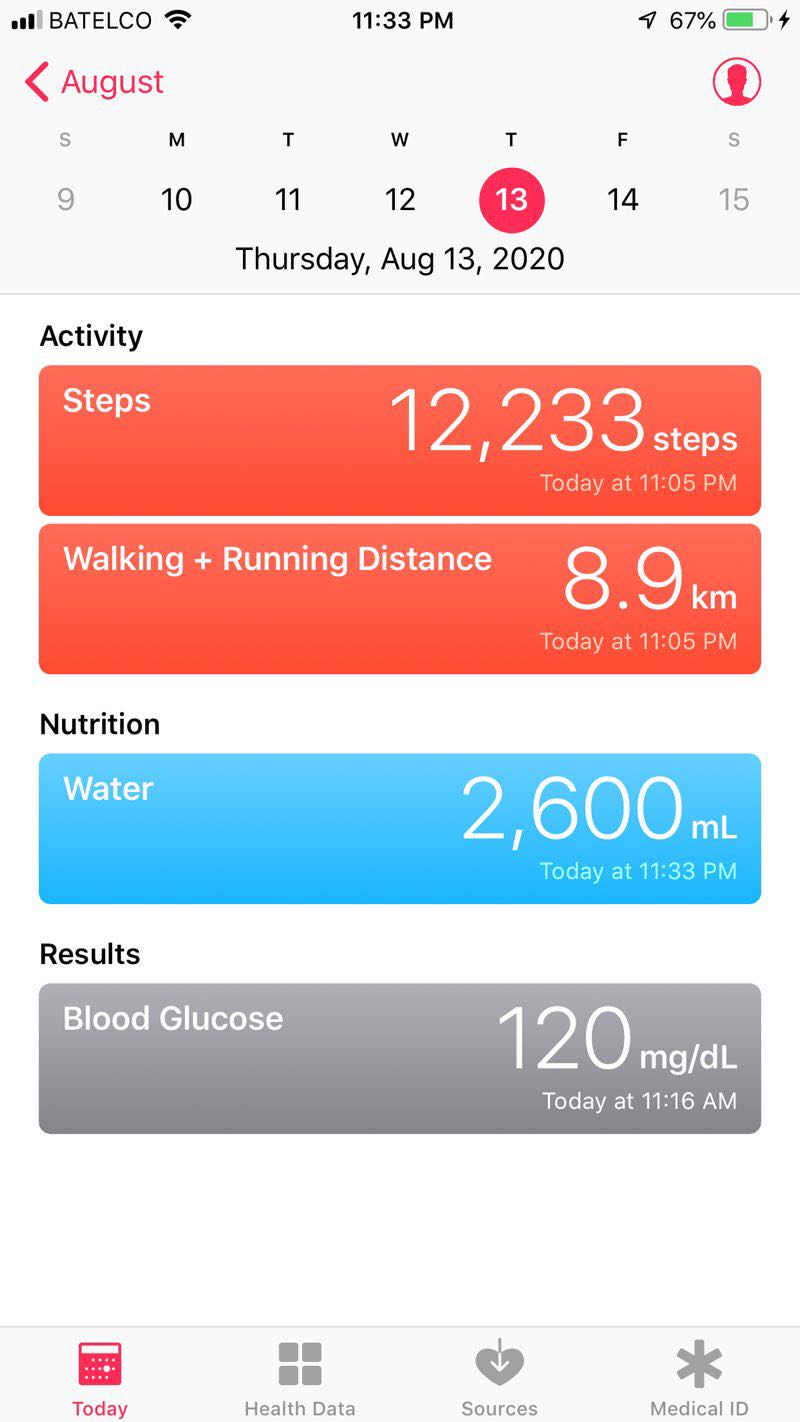Select Wednesday the 12th
Viewport: 800px width, 1422px height.
tap(400, 199)
